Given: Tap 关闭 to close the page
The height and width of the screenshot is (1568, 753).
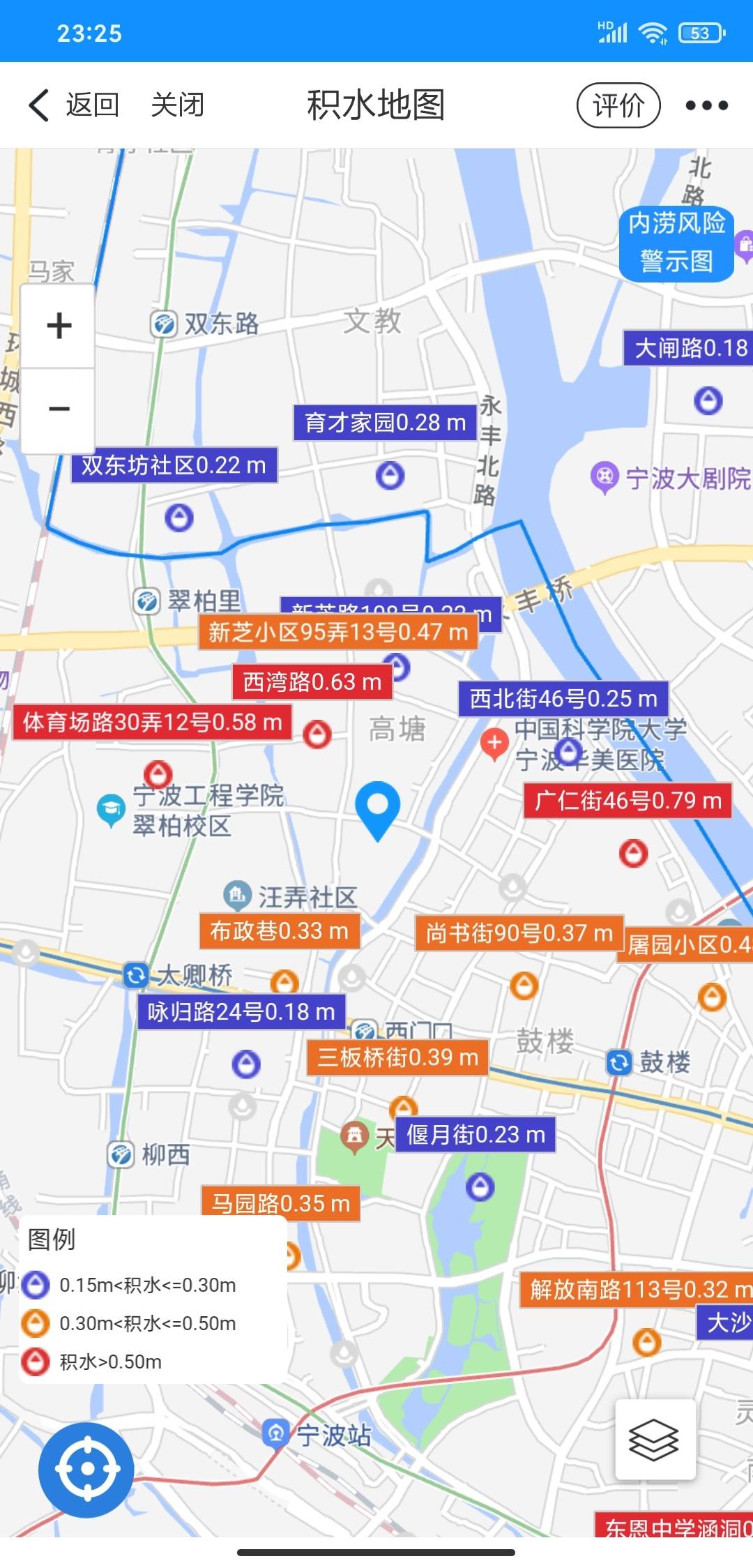Looking at the screenshot, I should tap(178, 105).
